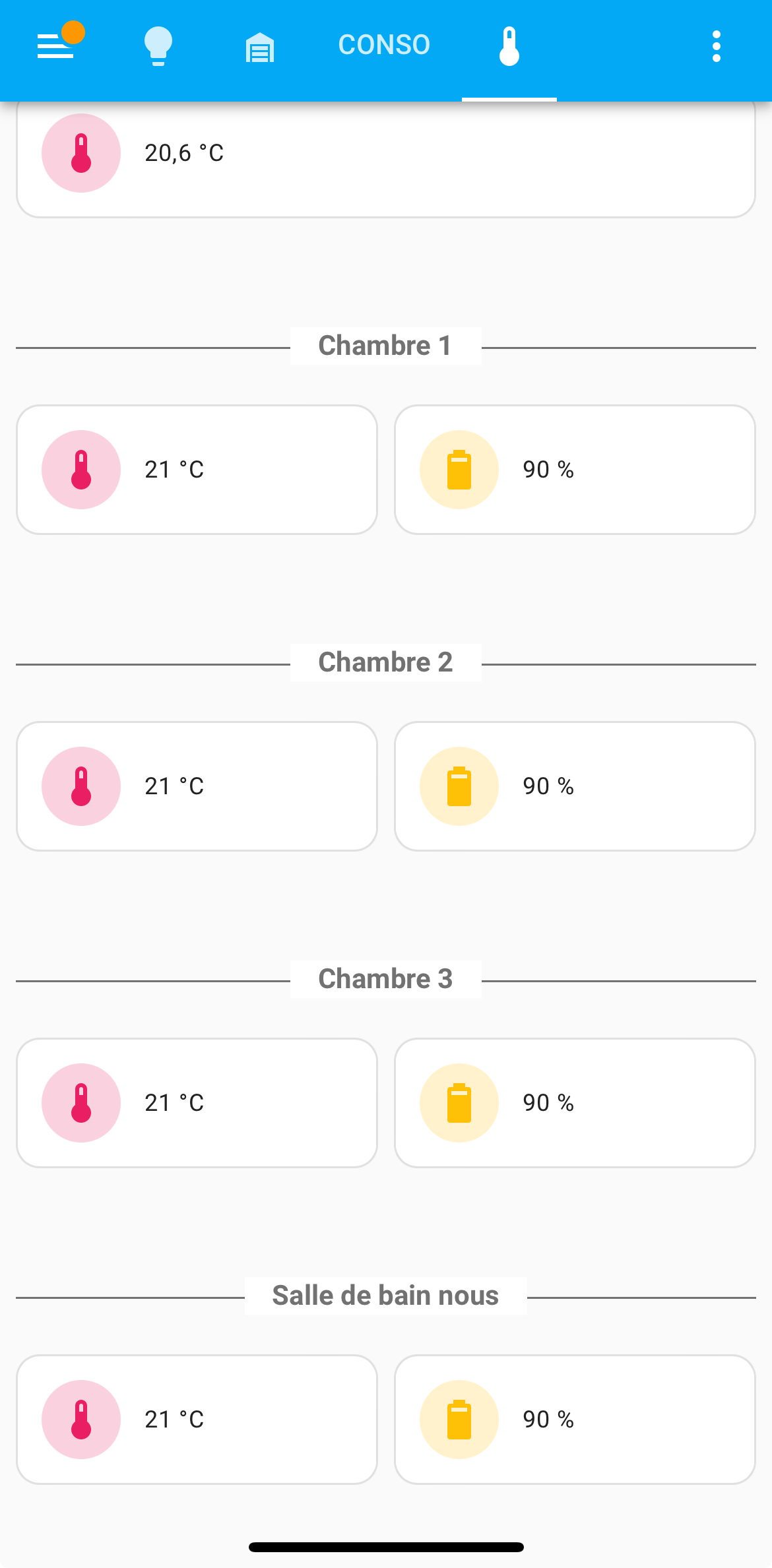This screenshot has width=772, height=1568.
Task: Open Chambre 1 battery card
Action: pyautogui.click(x=575, y=470)
